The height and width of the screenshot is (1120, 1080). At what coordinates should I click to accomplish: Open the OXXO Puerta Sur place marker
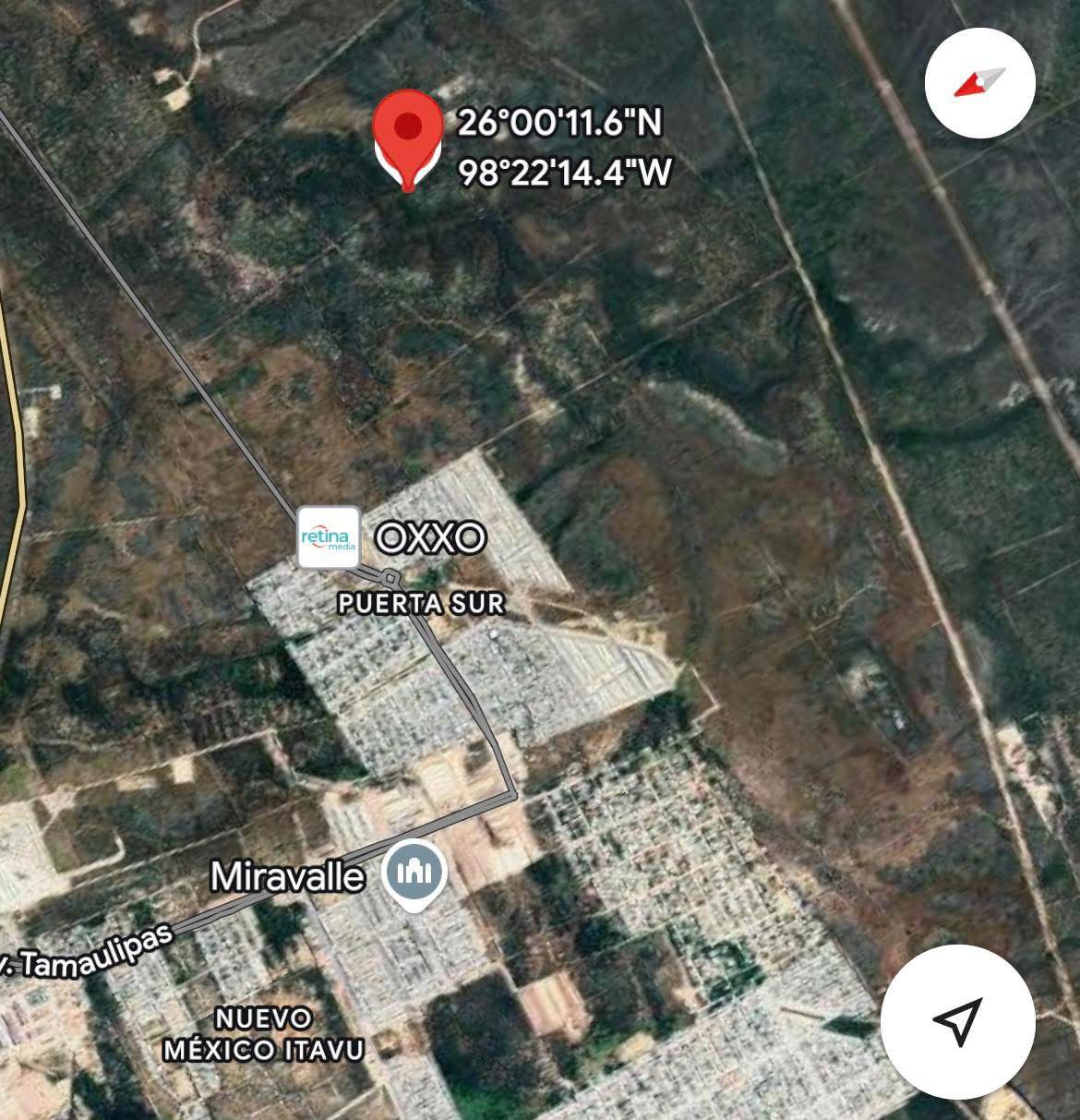coord(328,536)
